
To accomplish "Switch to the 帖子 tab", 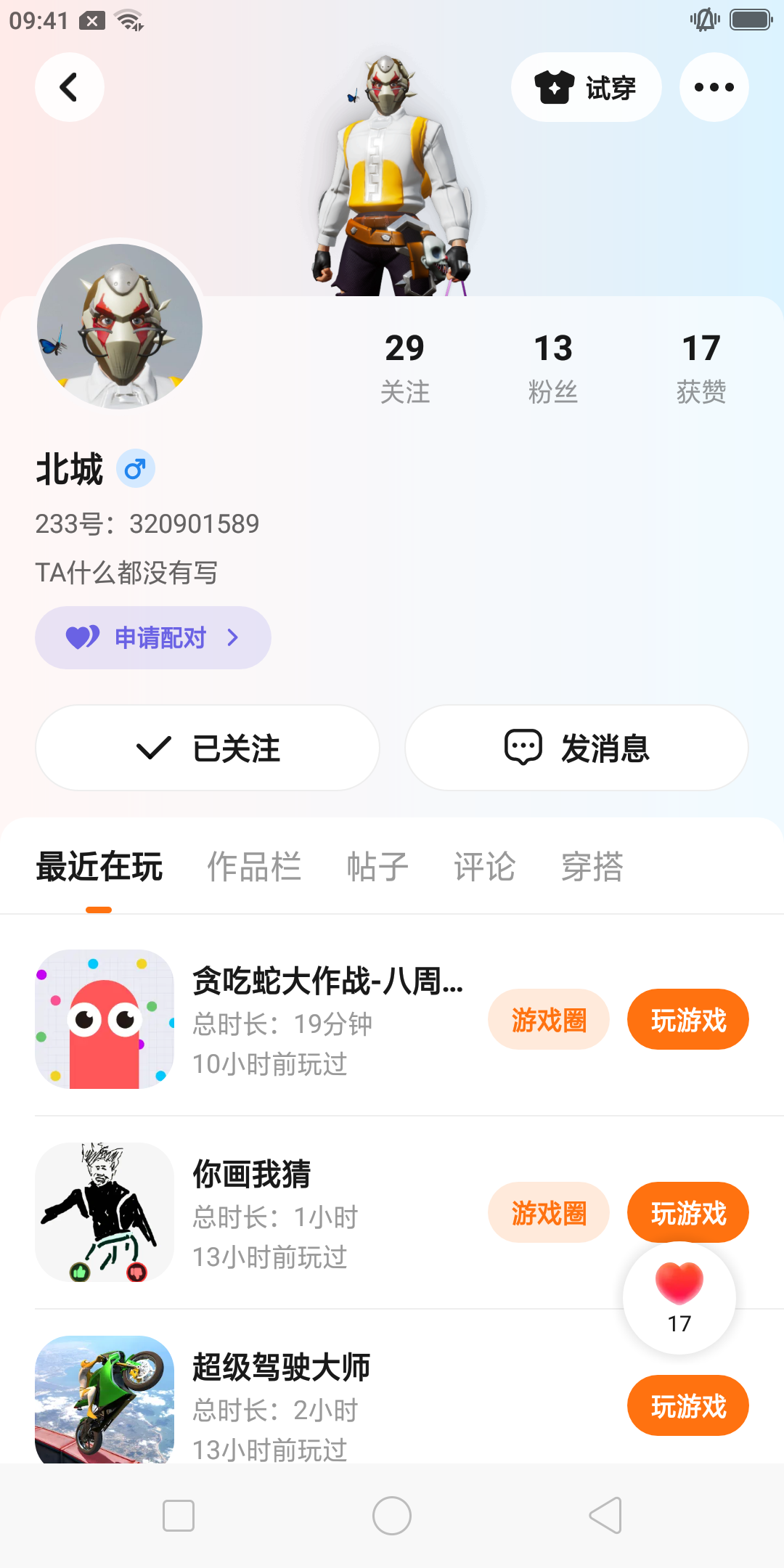I will [377, 867].
